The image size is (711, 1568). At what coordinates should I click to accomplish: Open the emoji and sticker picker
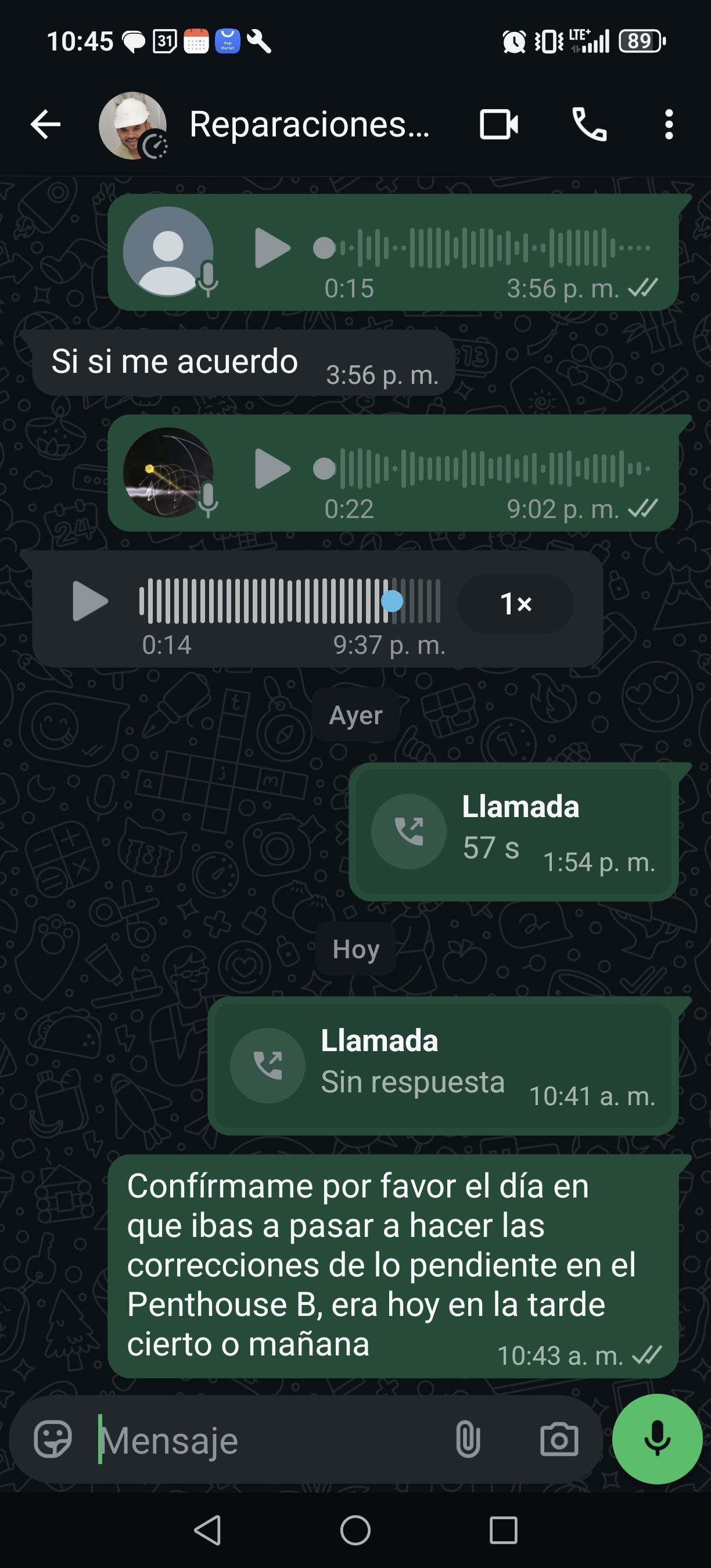[x=53, y=1440]
